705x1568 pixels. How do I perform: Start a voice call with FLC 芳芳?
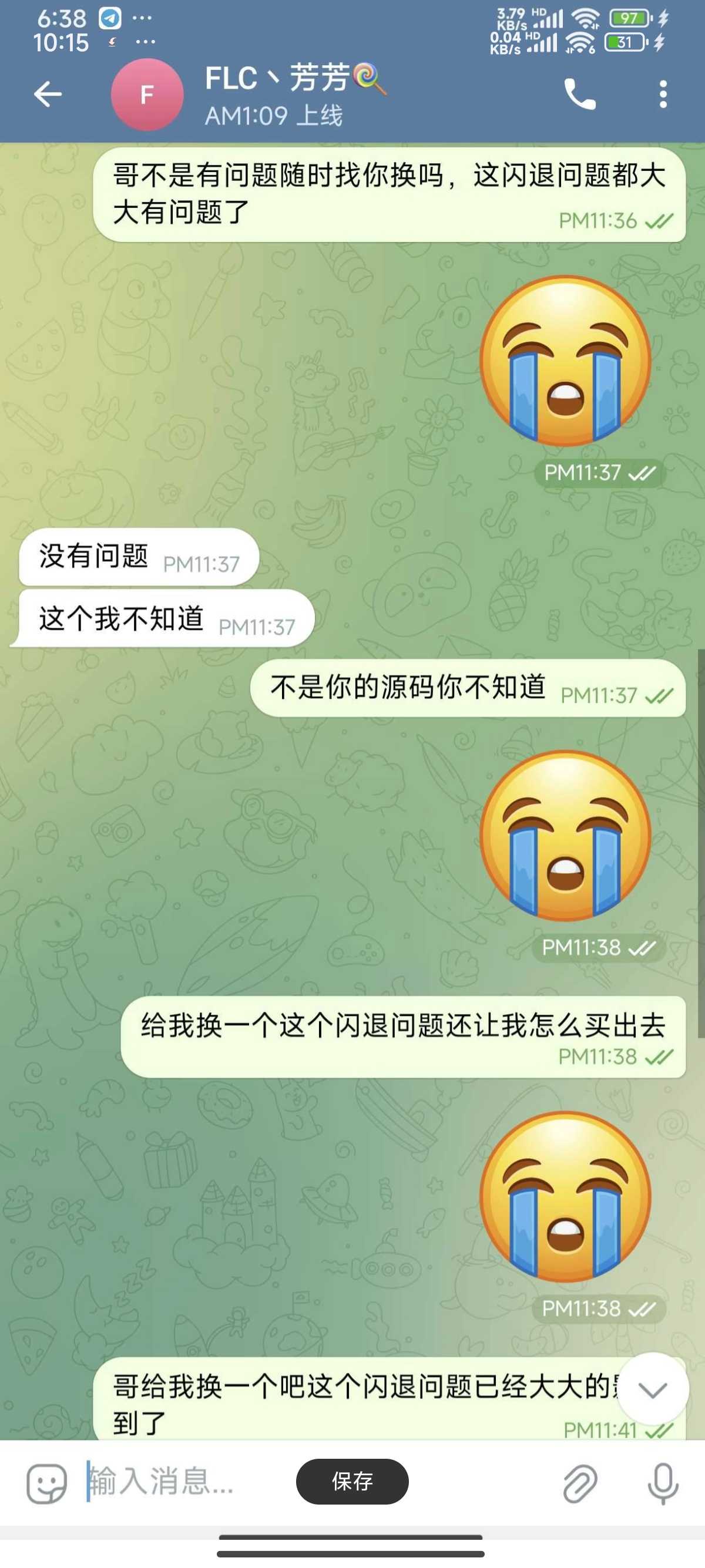580,95
